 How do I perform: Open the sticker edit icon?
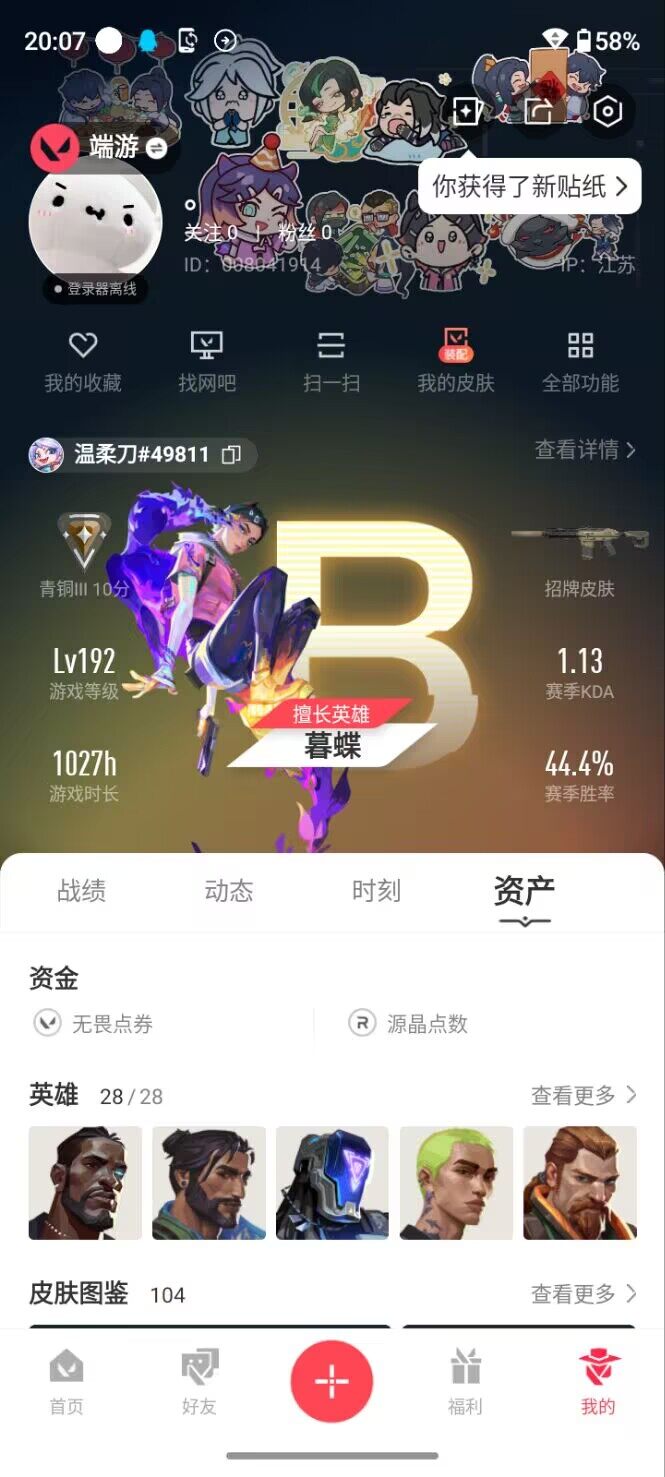click(467, 112)
